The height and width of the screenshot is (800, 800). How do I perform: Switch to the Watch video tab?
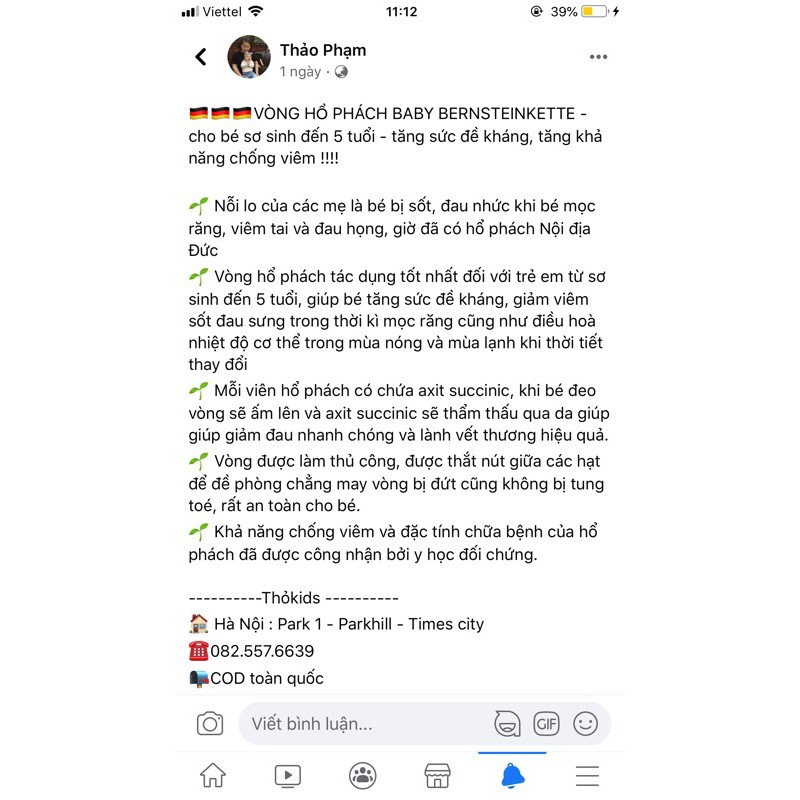(288, 775)
